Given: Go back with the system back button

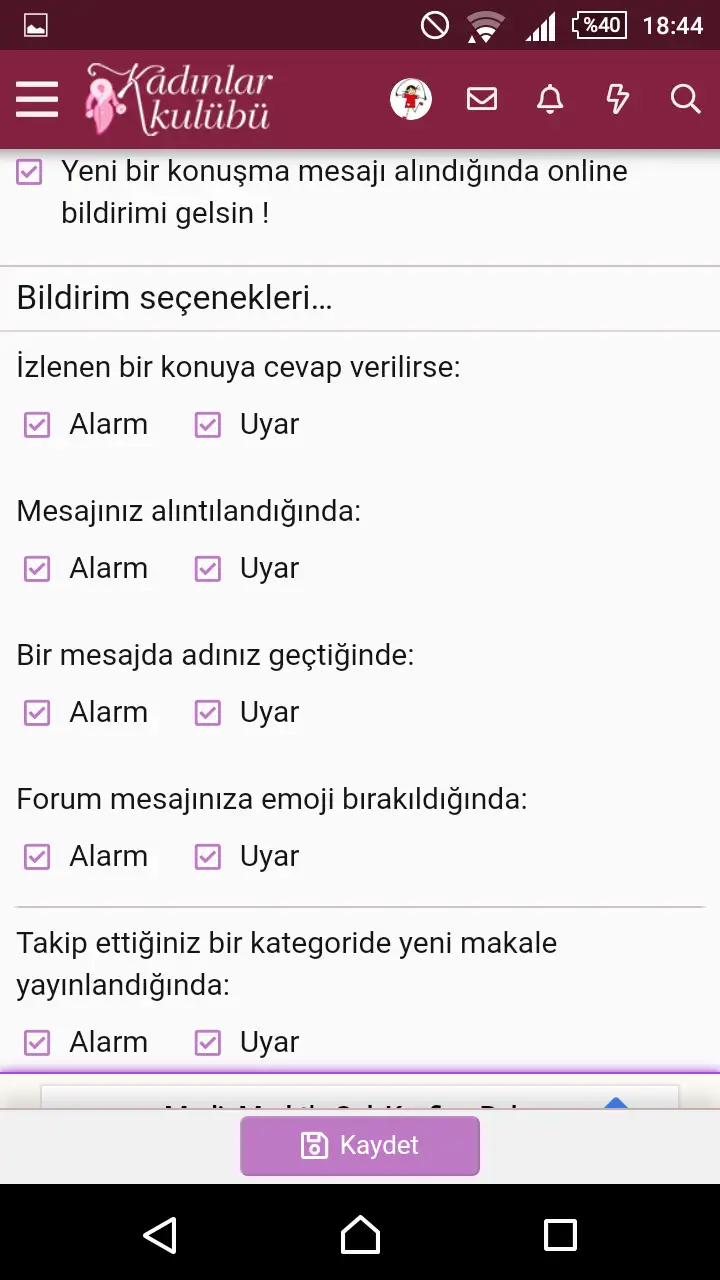Looking at the screenshot, I should click(160, 1235).
